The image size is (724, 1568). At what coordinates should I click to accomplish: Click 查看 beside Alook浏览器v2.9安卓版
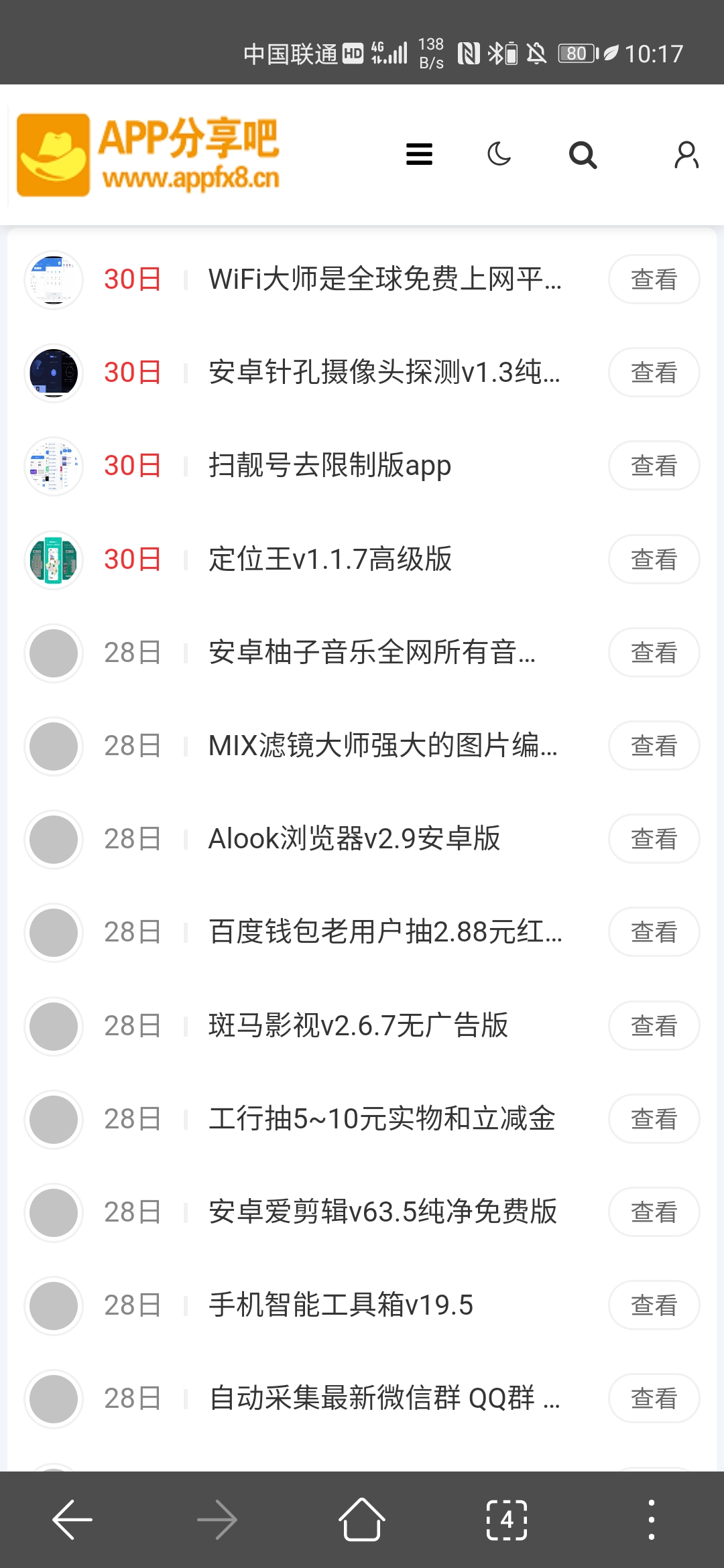pos(654,839)
